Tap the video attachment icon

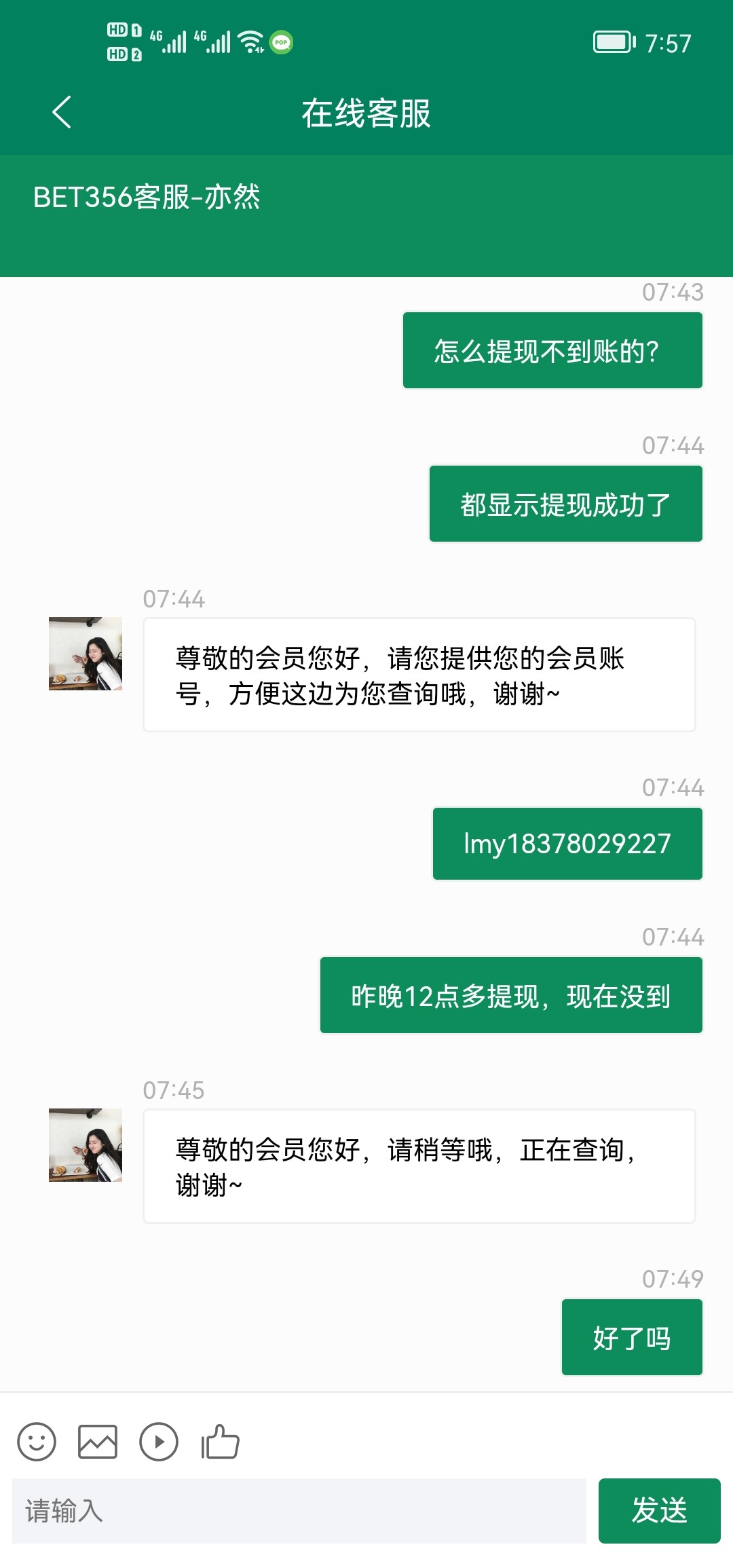point(159,1441)
